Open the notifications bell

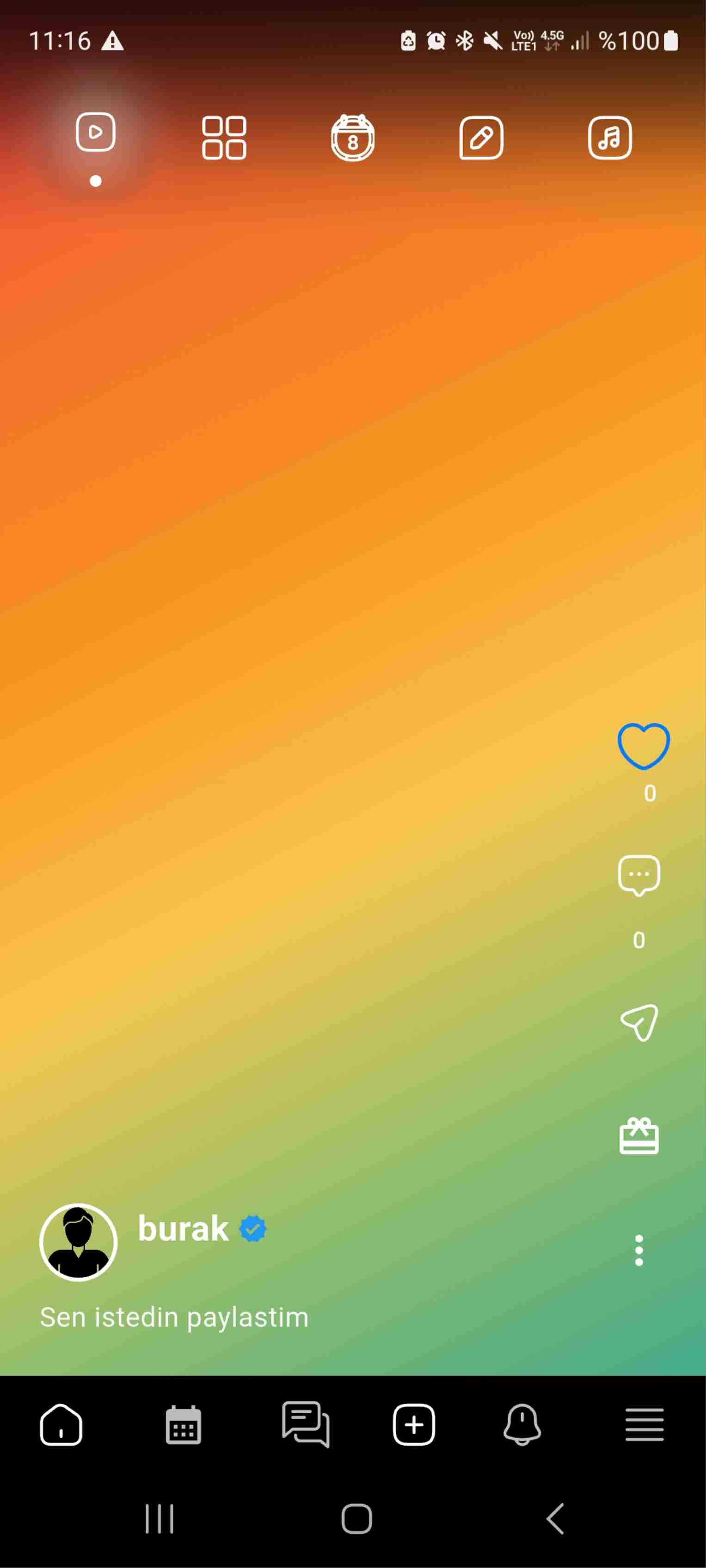pyautogui.click(x=522, y=1425)
